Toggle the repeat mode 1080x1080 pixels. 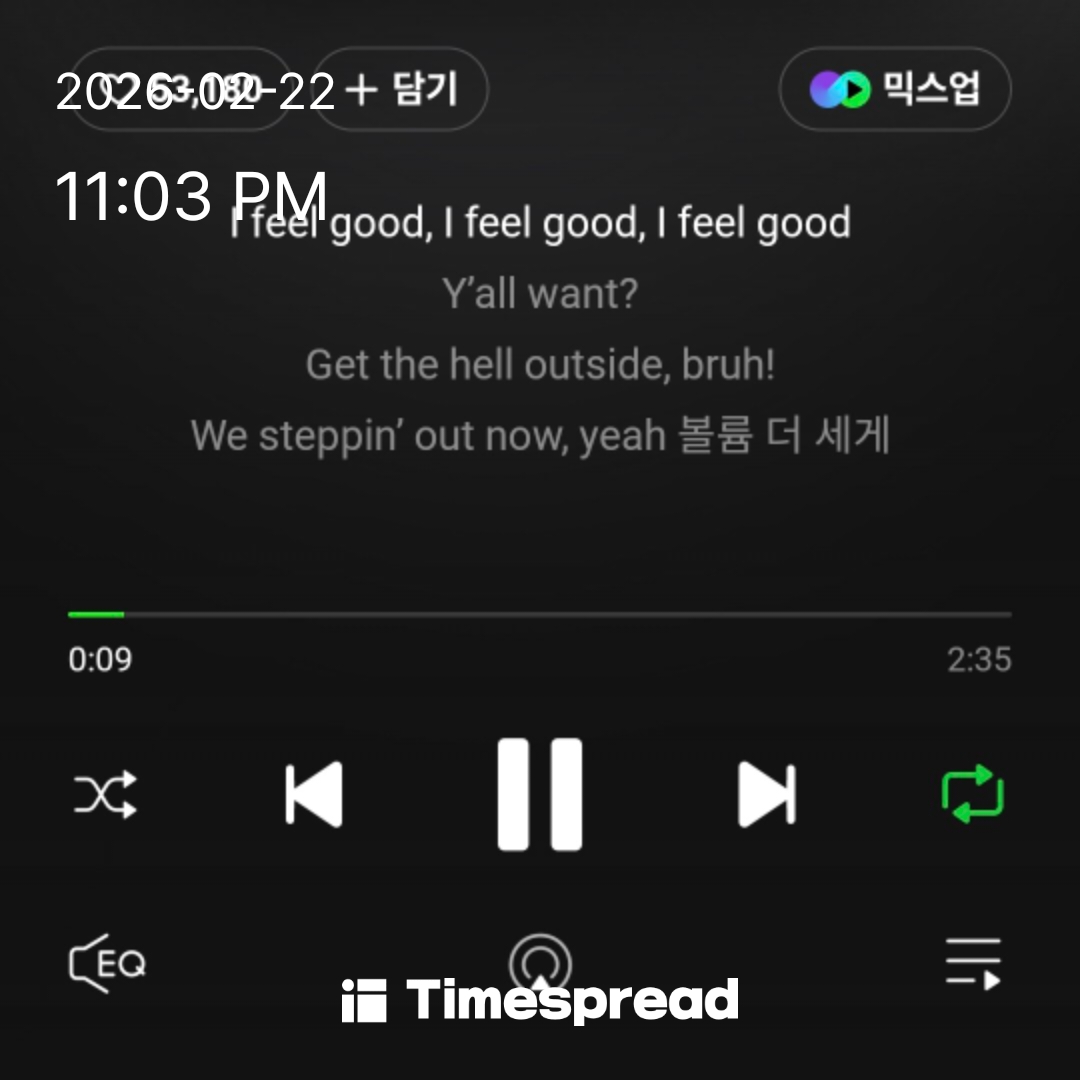pos(973,795)
